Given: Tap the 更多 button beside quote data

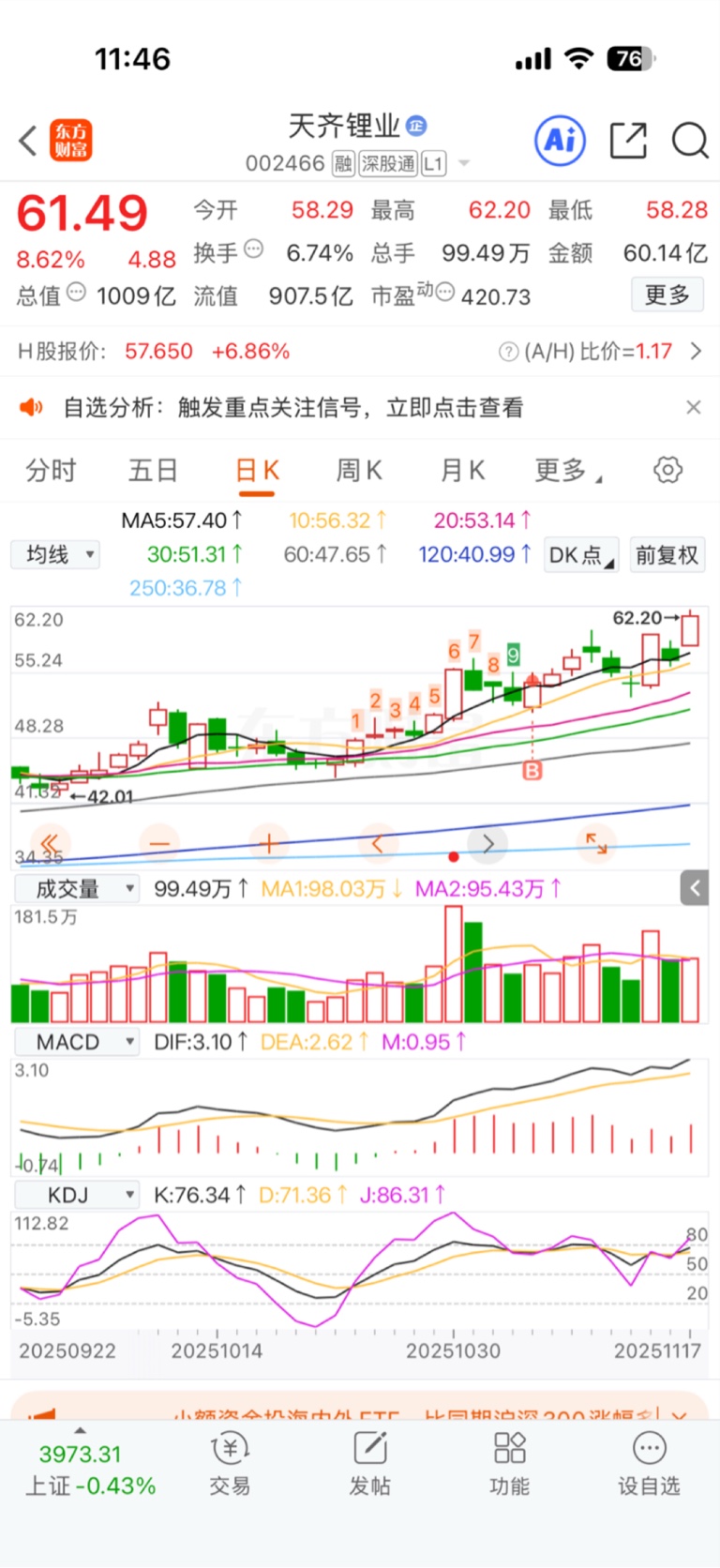Looking at the screenshot, I should (667, 295).
